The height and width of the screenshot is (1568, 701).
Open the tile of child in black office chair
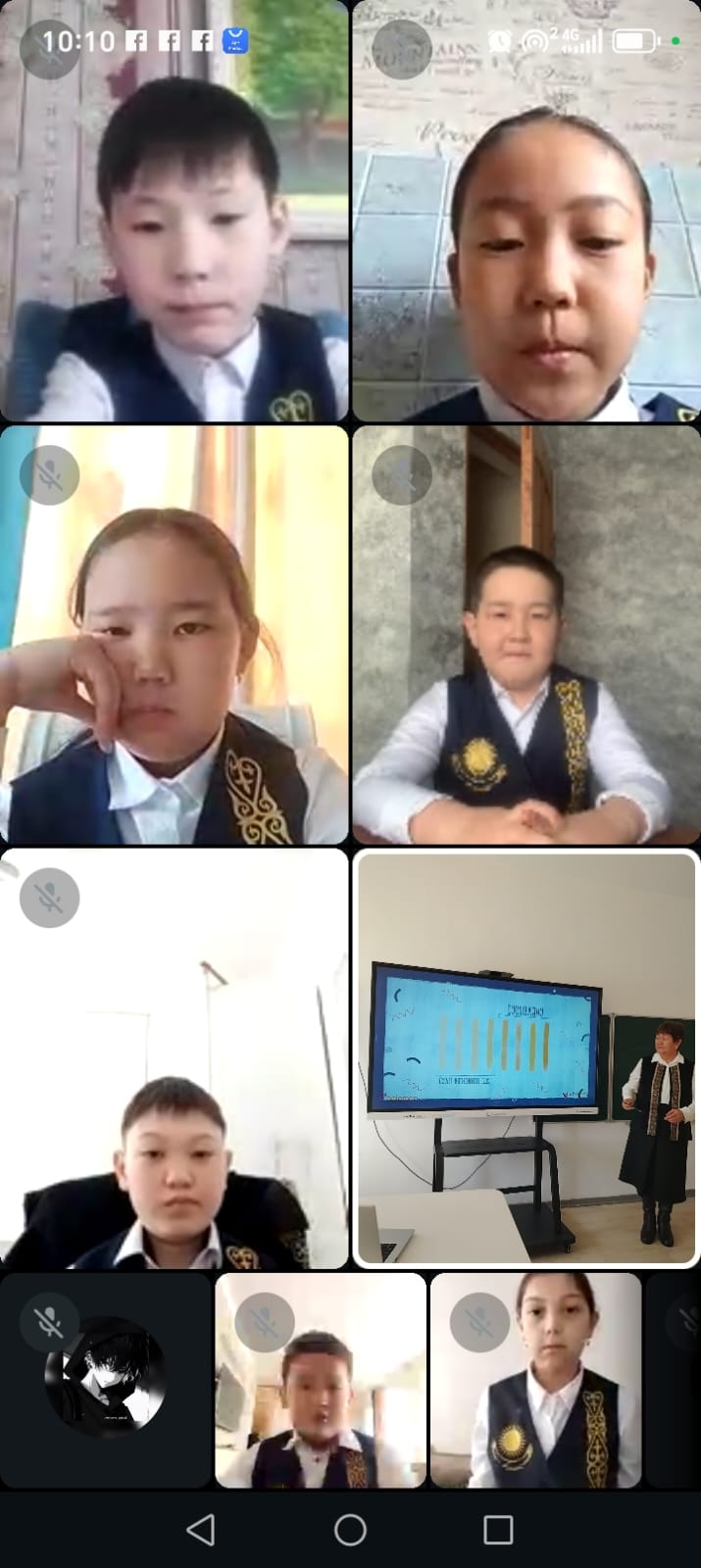[175, 1058]
